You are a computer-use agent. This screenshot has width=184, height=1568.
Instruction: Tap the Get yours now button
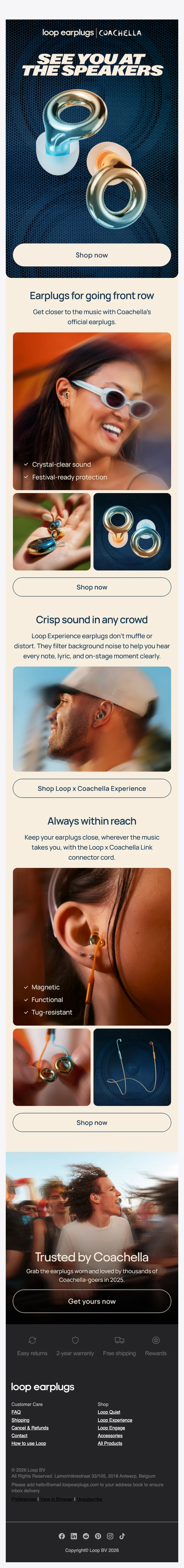tap(91, 1301)
